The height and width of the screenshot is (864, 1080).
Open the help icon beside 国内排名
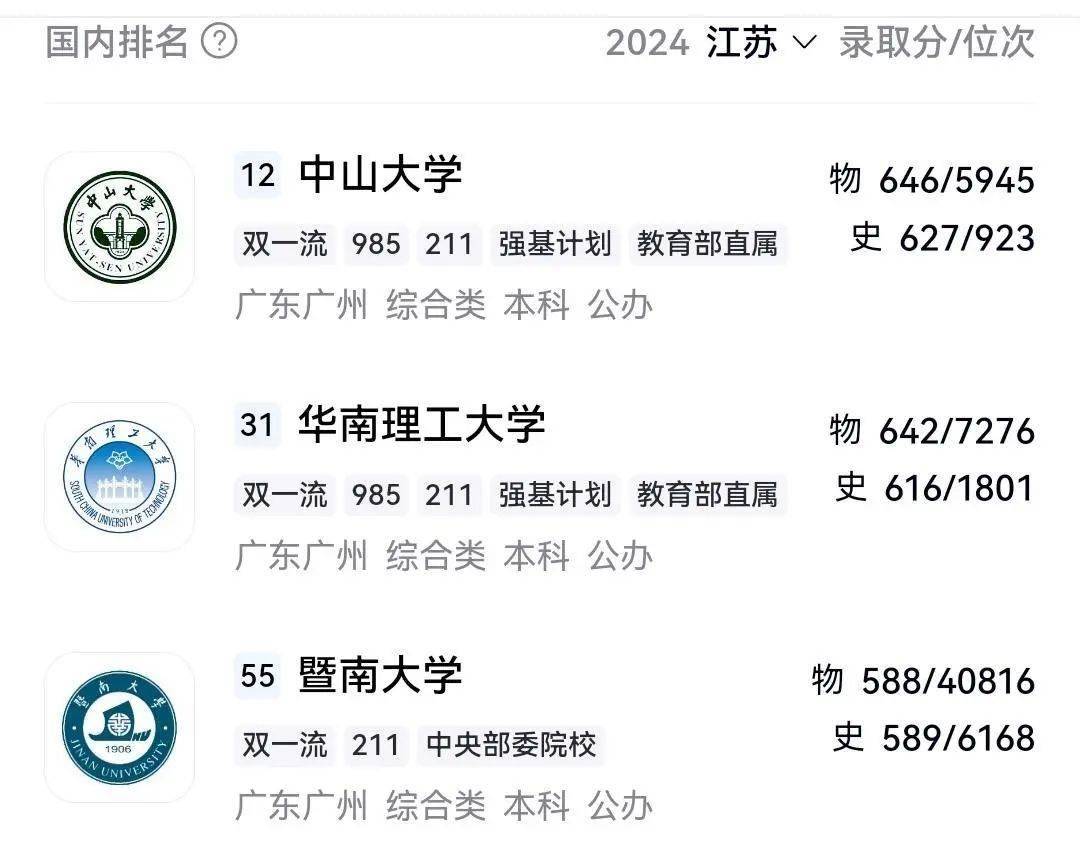coord(220,42)
